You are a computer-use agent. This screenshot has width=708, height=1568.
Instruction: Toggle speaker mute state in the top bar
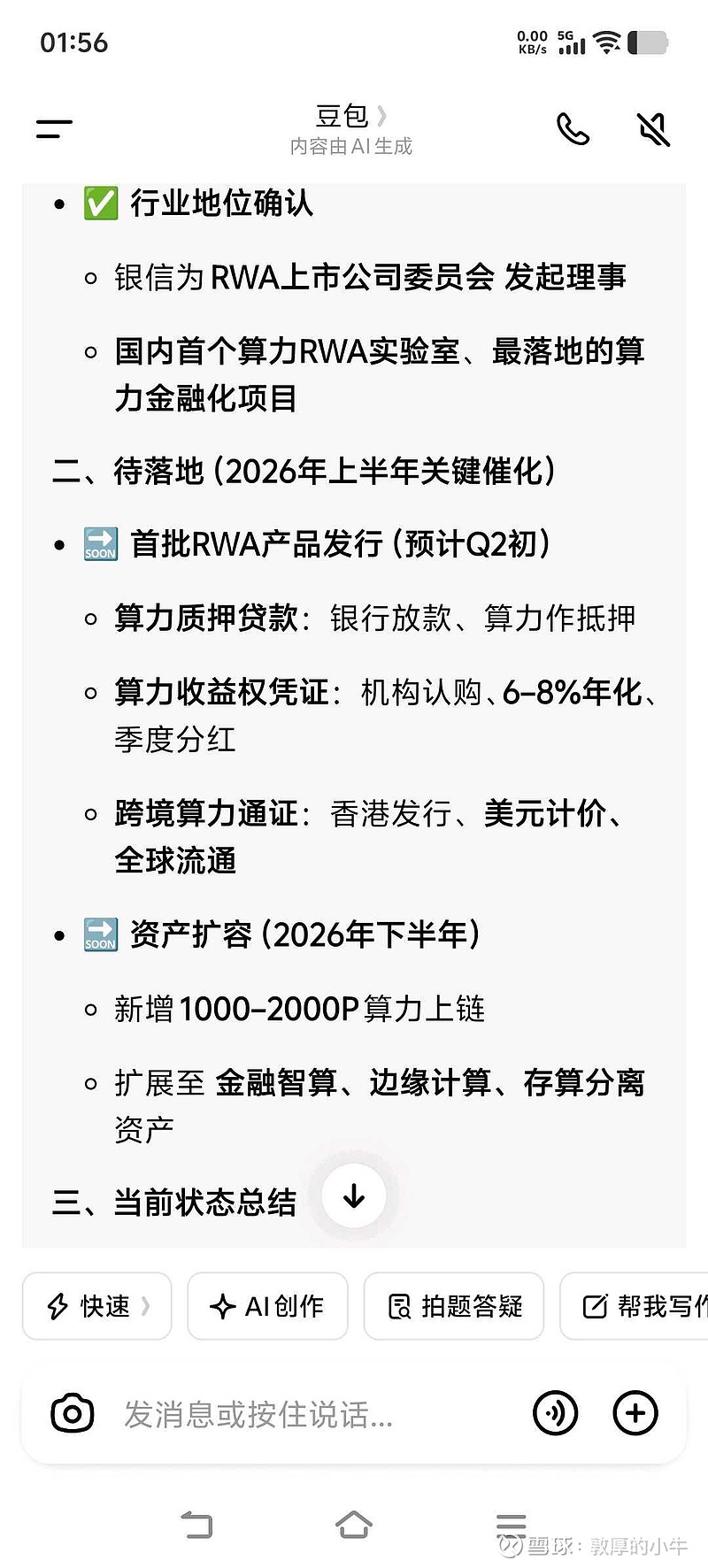coord(652,128)
